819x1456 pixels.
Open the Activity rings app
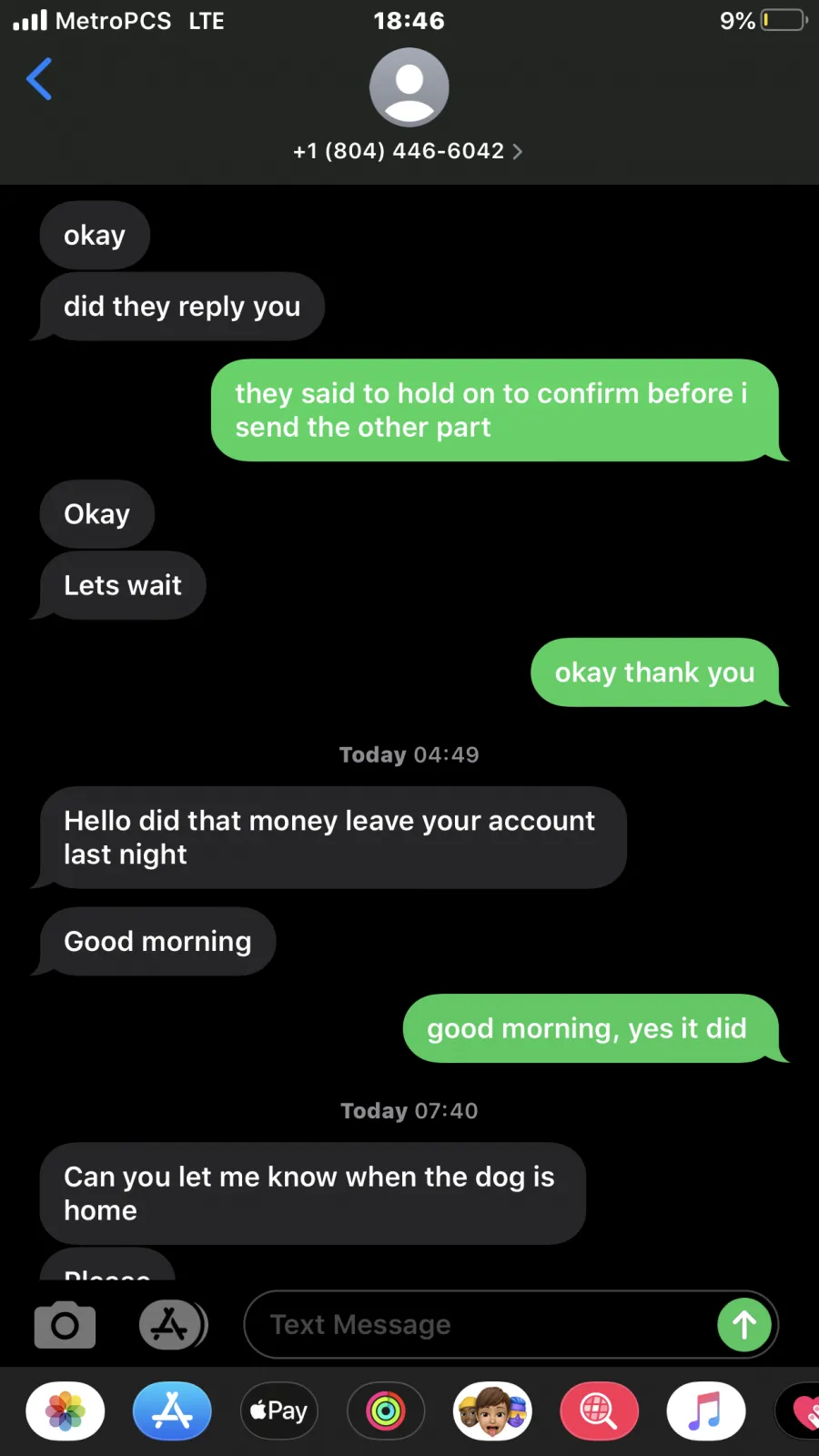point(386,1411)
